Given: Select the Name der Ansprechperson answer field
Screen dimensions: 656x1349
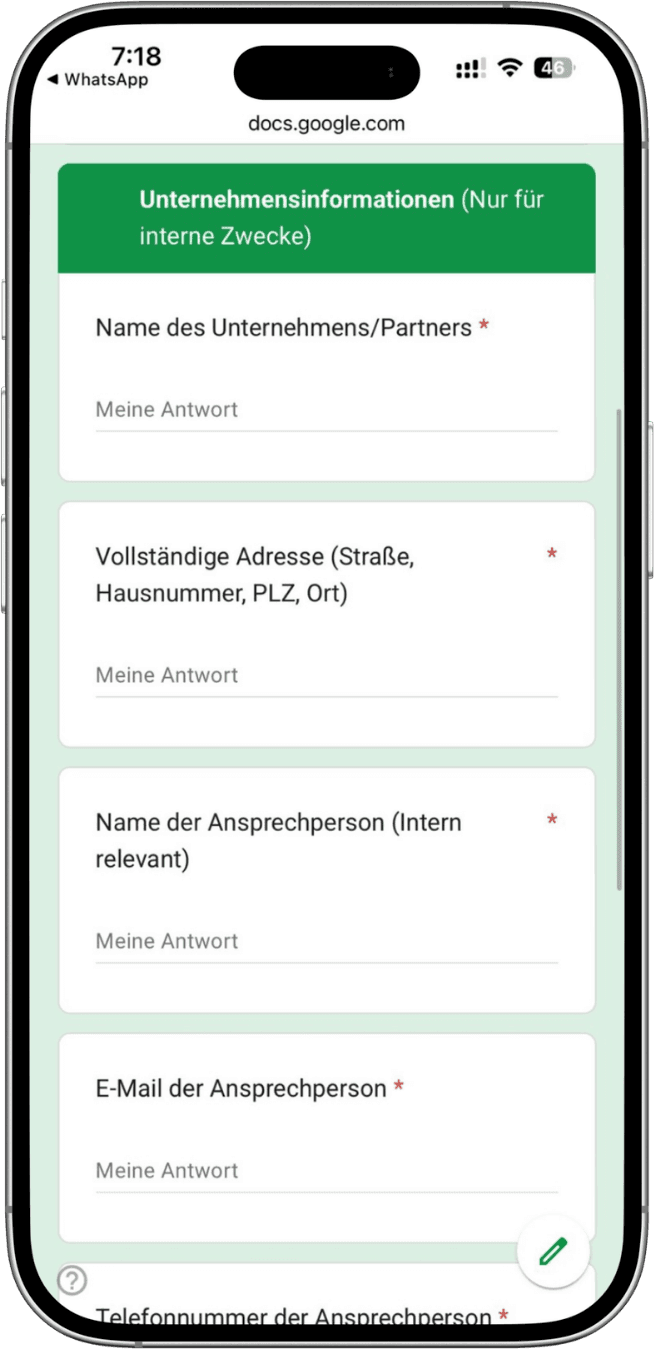Looking at the screenshot, I should [x=326, y=942].
